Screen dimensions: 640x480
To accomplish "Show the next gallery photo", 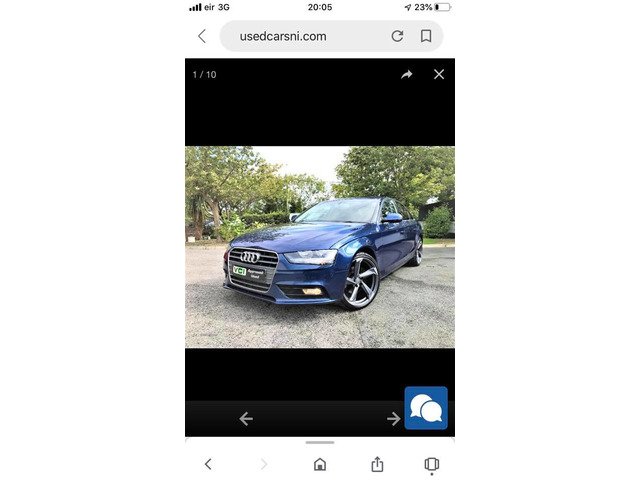I will (x=393, y=419).
